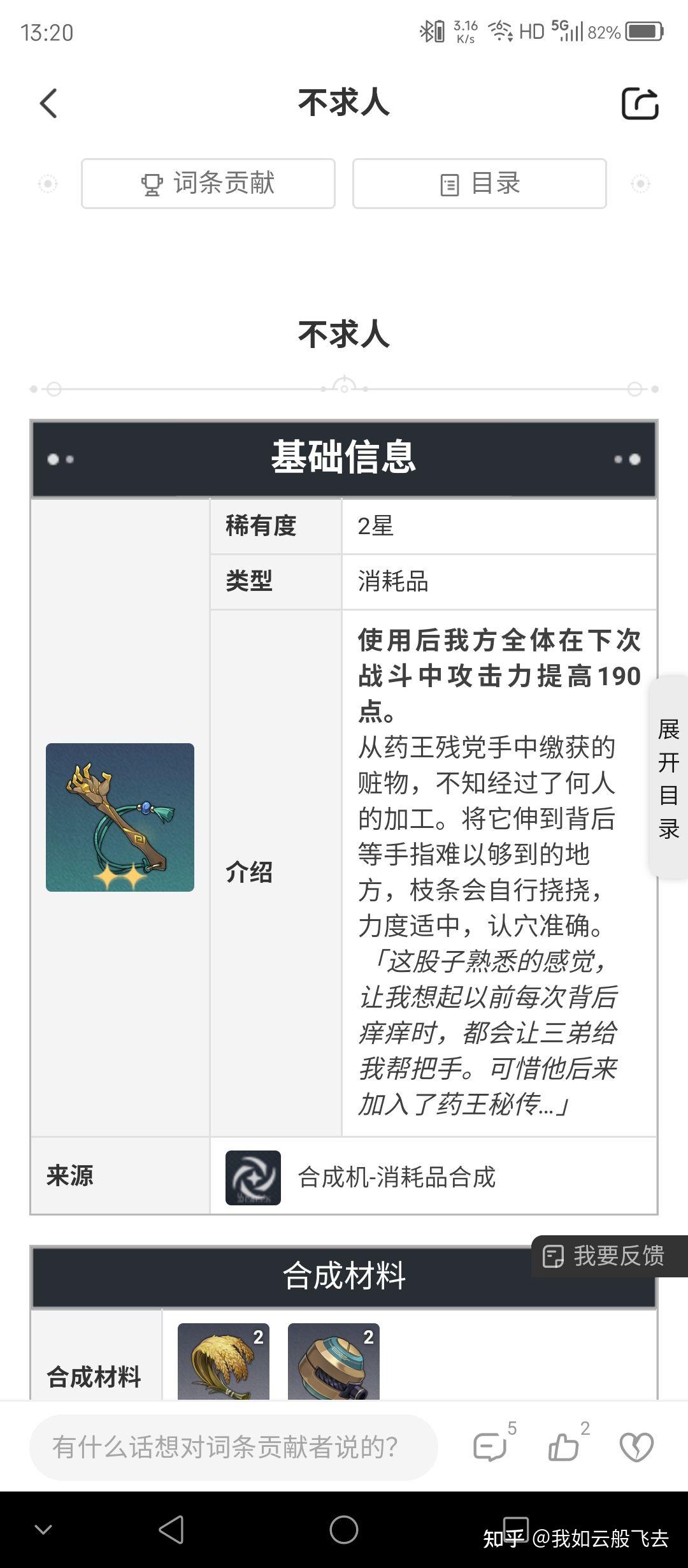The image size is (688, 1568).
Task: Go back using the top-left arrow
Action: [48, 103]
